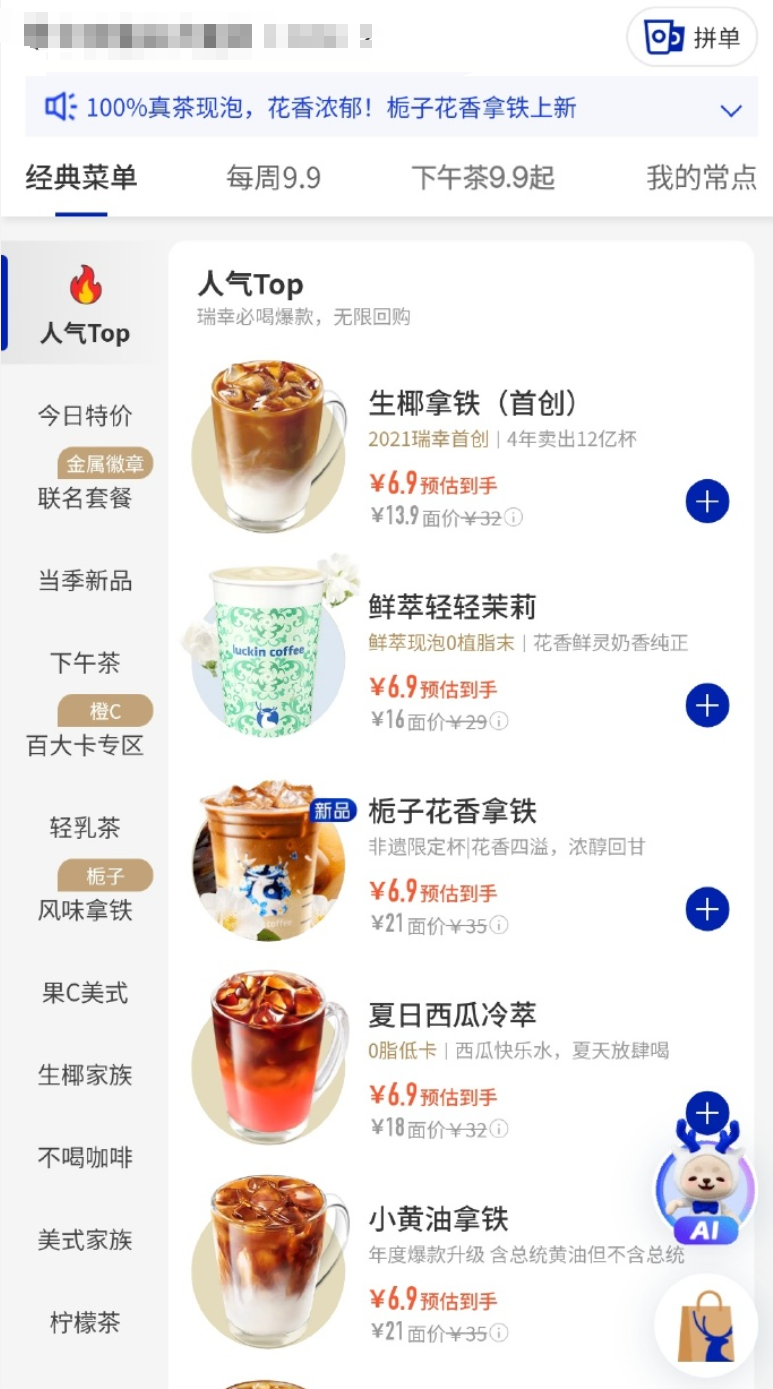Go to the 当季新品 category
The image size is (773, 1389).
tap(85, 580)
